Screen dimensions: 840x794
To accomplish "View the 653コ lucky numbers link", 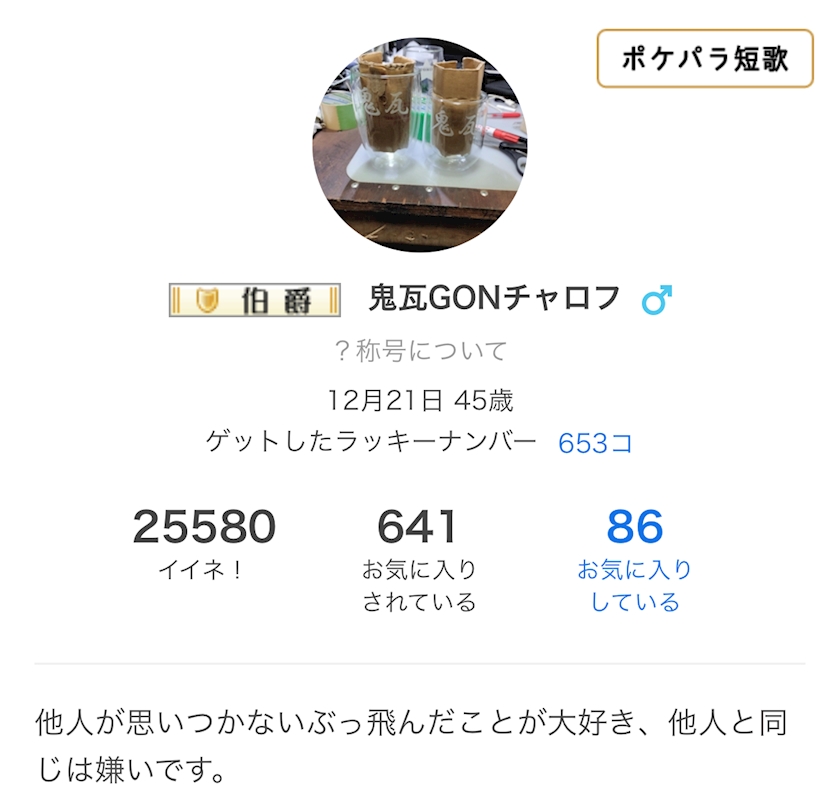I will pyautogui.click(x=595, y=444).
